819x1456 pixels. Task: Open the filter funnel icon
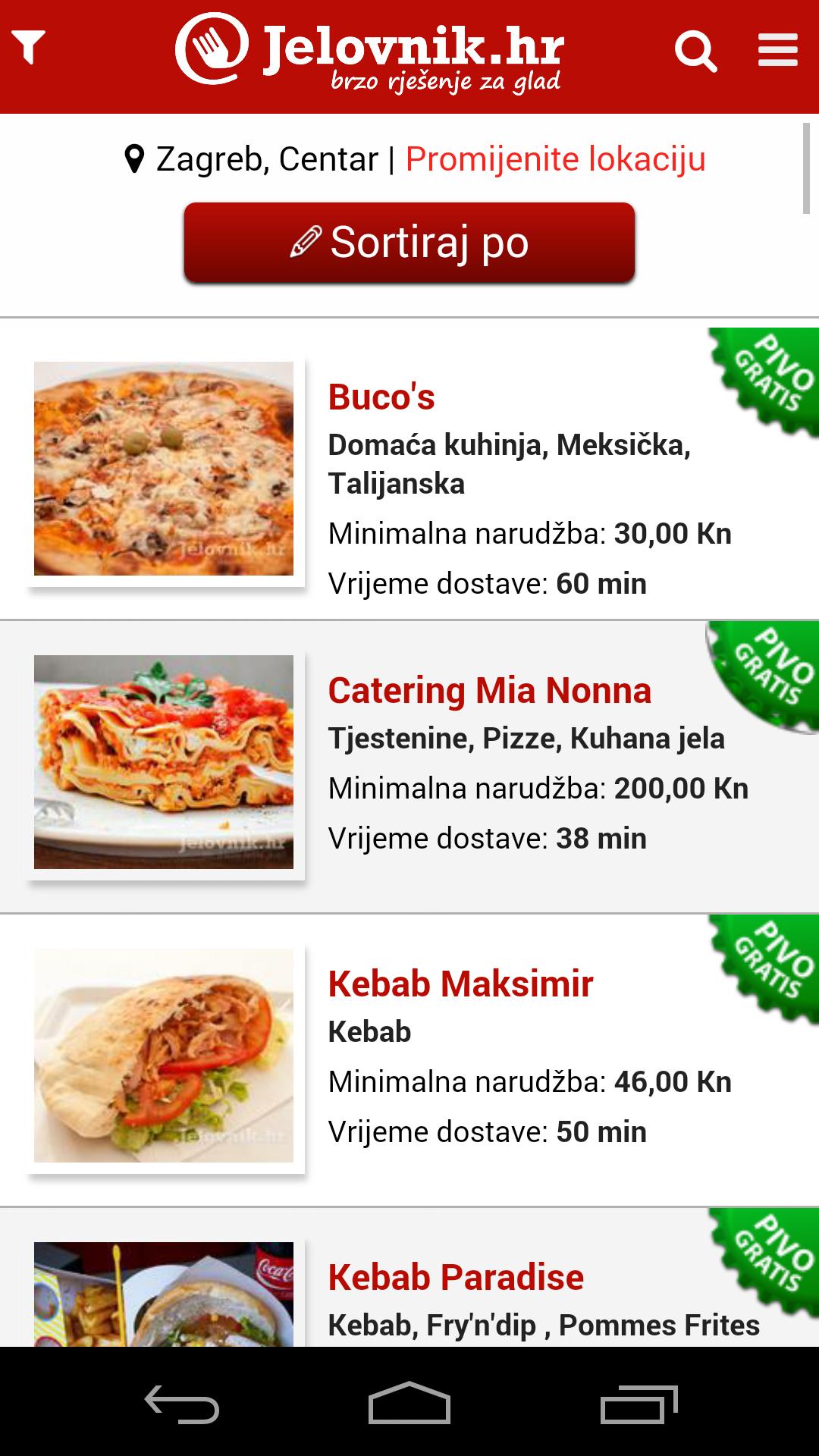30,47
